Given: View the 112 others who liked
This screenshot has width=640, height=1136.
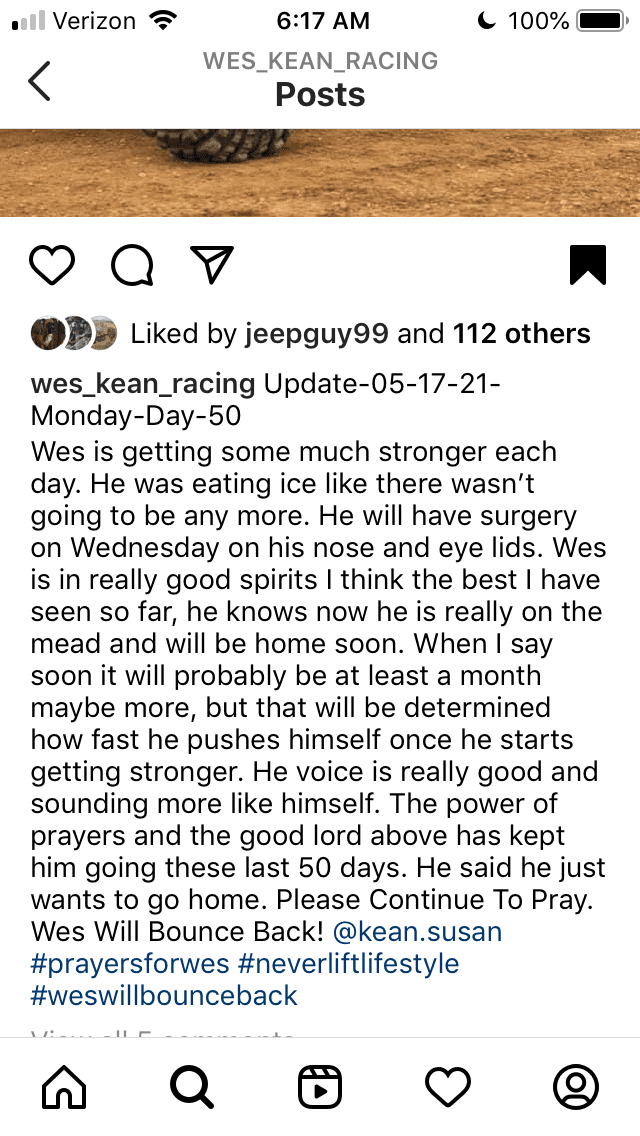Looking at the screenshot, I should [521, 334].
